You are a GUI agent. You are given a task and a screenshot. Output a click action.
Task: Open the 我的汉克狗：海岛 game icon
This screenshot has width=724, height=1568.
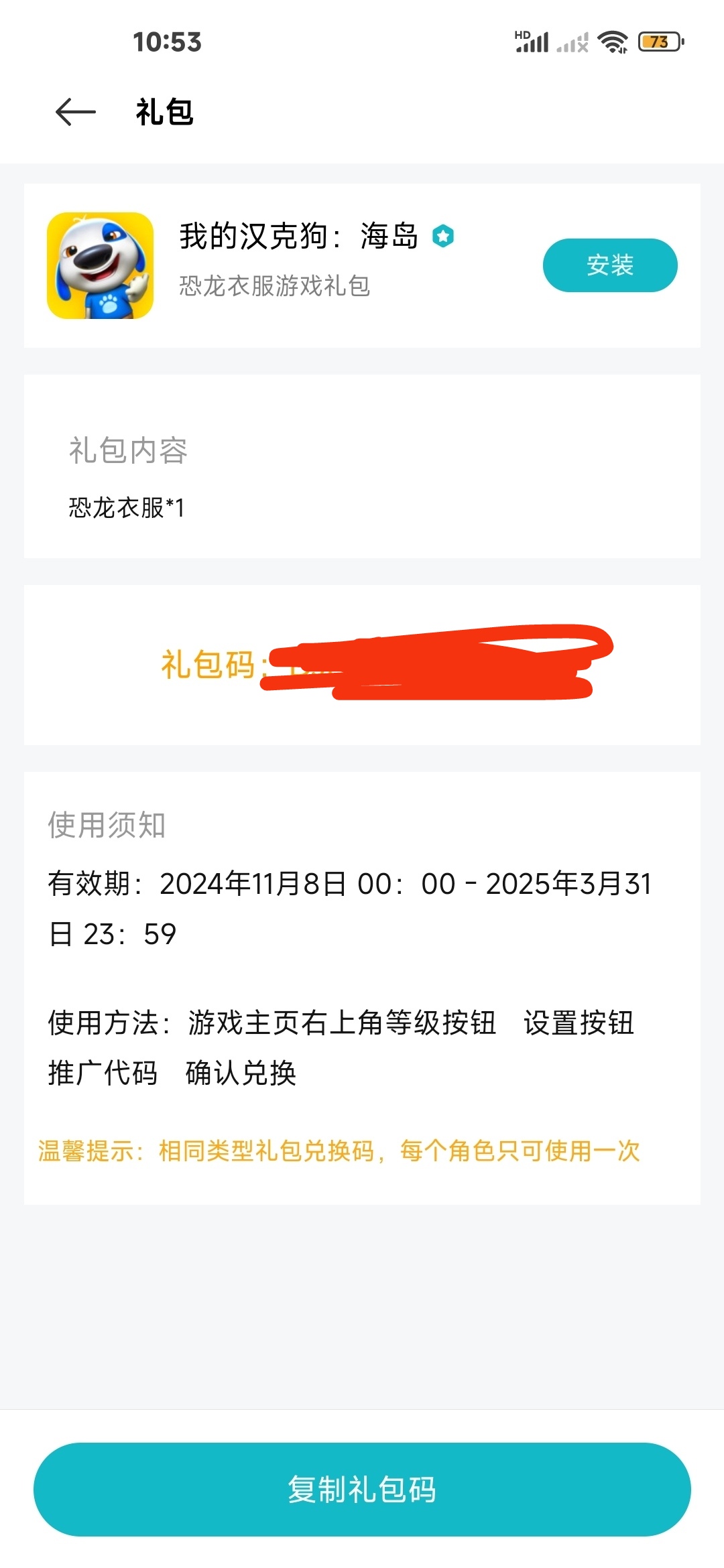(x=101, y=265)
